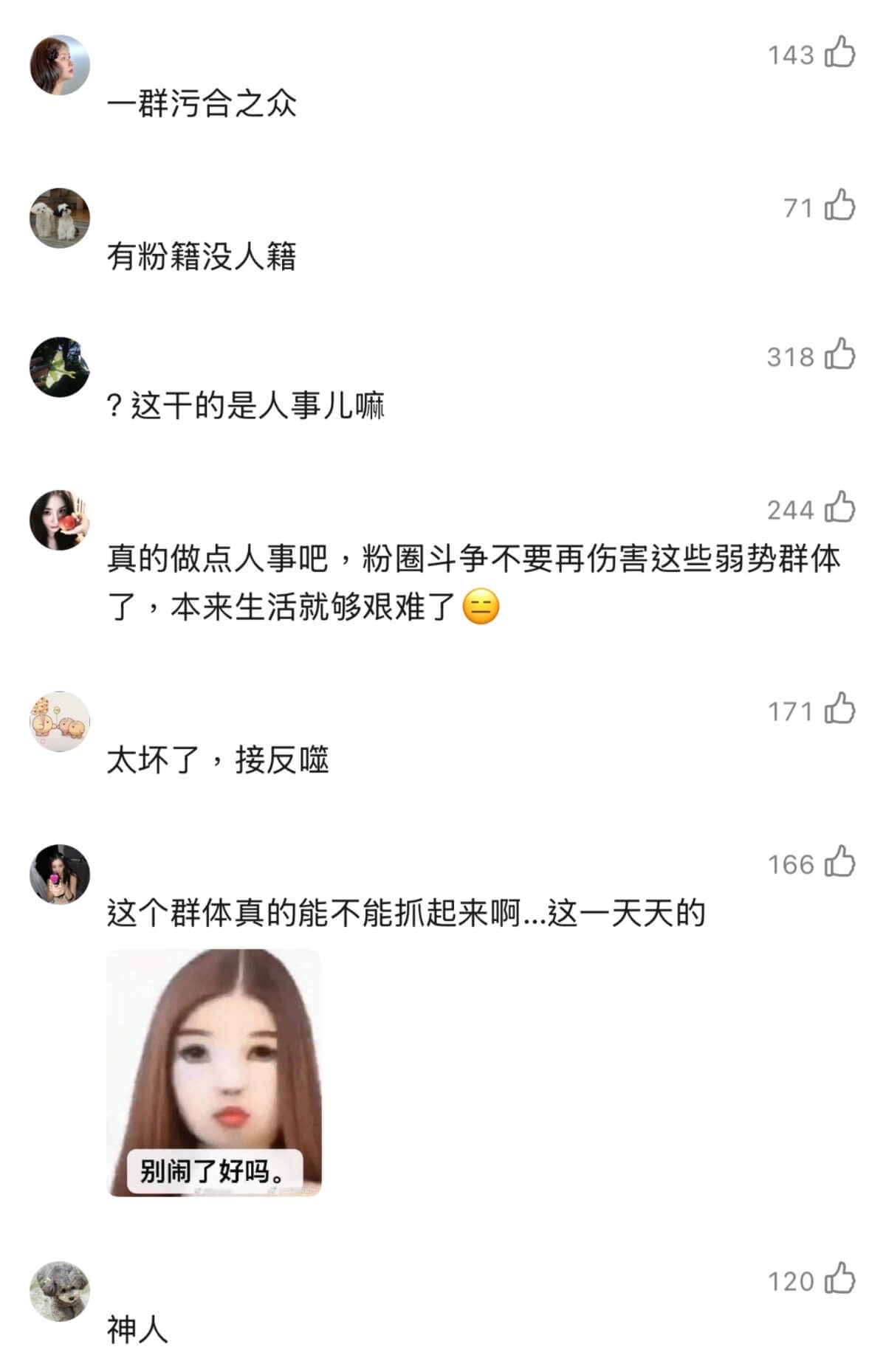Image resolution: width=886 pixels, height=1372 pixels.
Task: Open the avatar next to the "这个群体真的能不能抓起来" comment
Action: point(60,875)
